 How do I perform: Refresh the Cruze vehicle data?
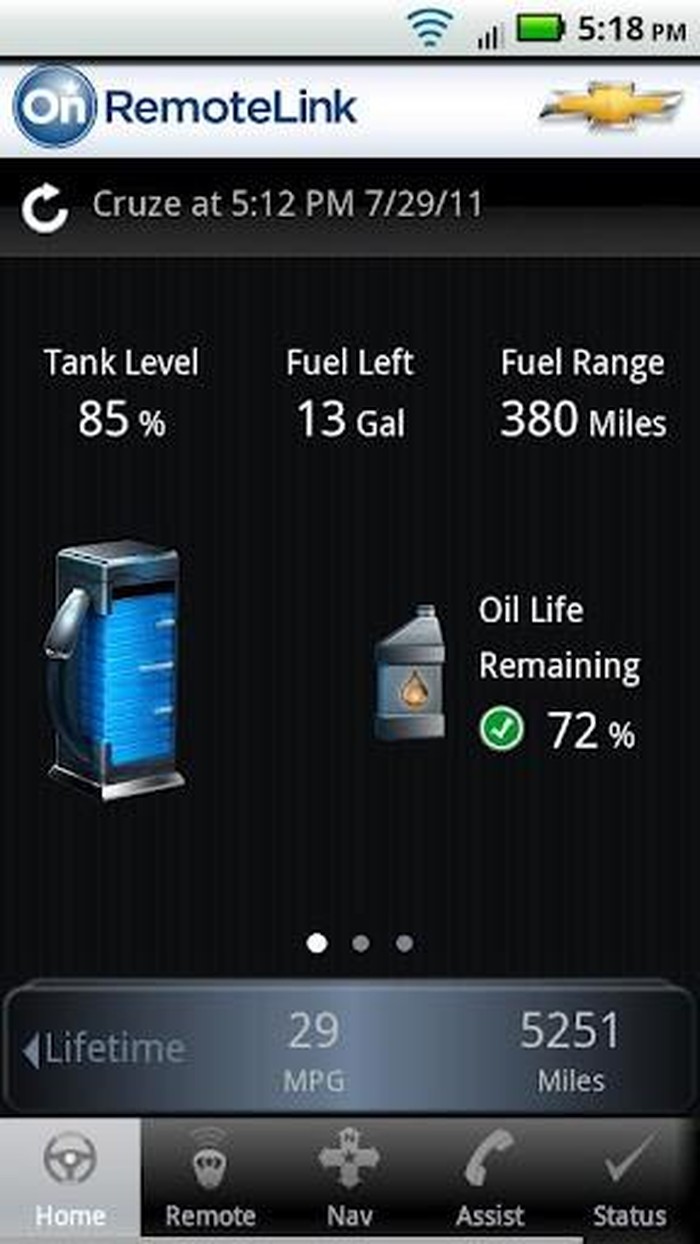point(46,208)
